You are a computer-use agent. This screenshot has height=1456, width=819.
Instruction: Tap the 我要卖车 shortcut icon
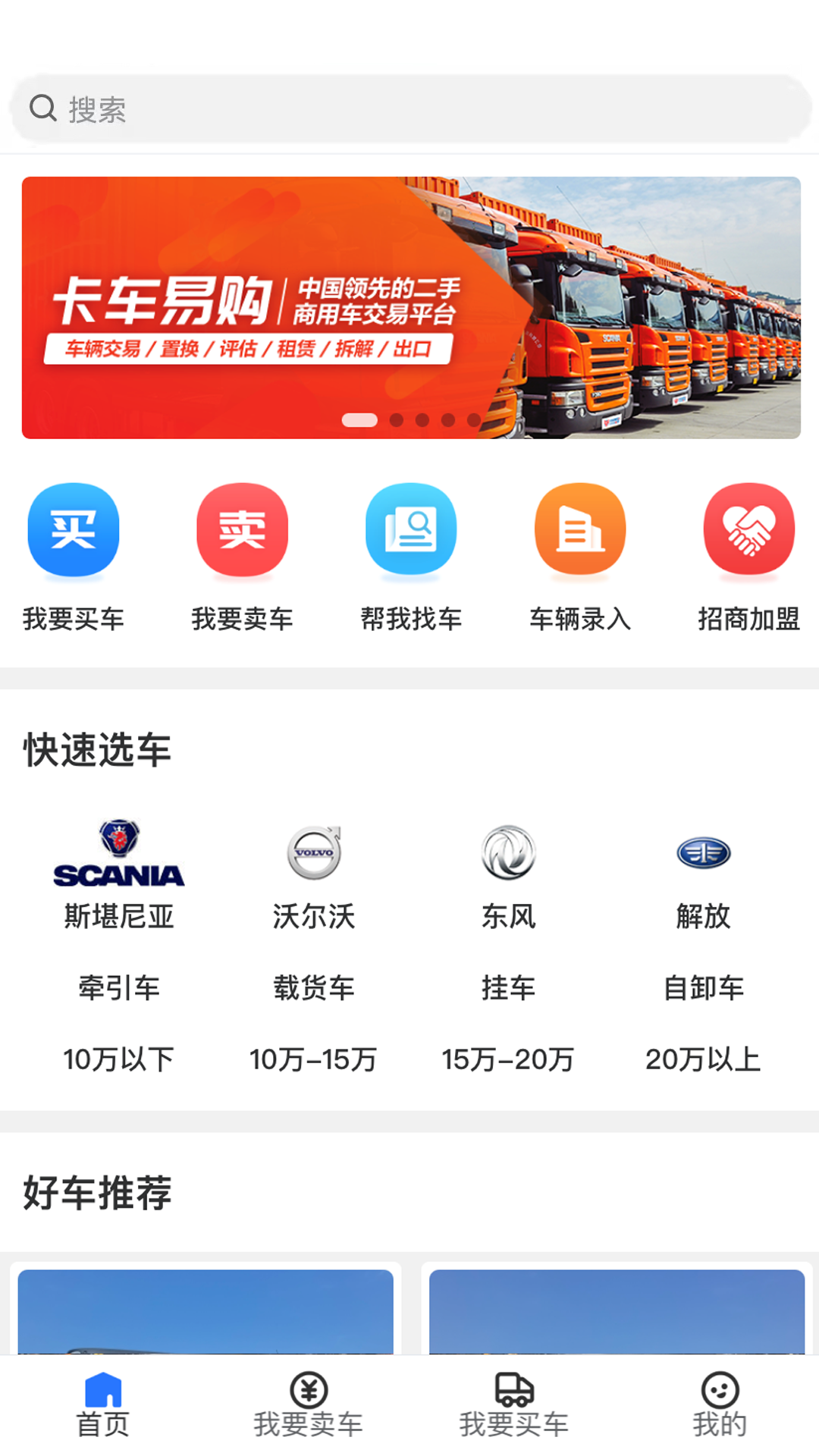point(242,530)
